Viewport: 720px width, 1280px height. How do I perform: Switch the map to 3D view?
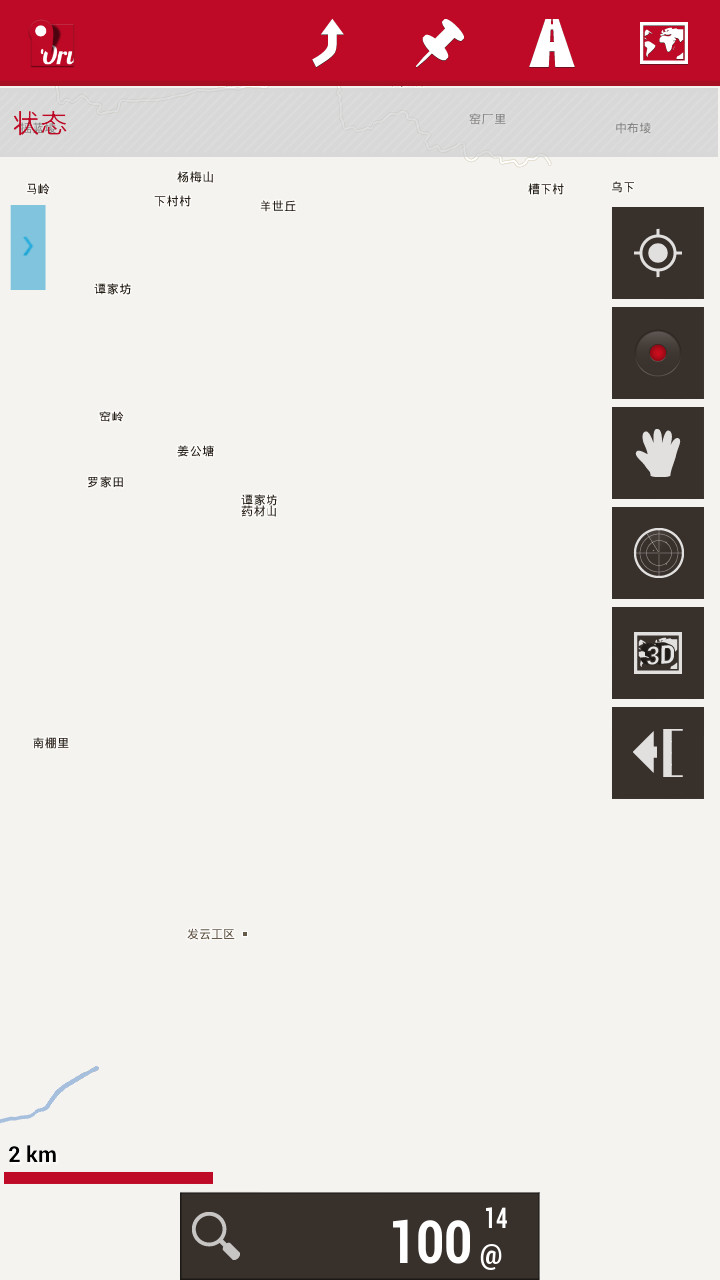click(658, 653)
